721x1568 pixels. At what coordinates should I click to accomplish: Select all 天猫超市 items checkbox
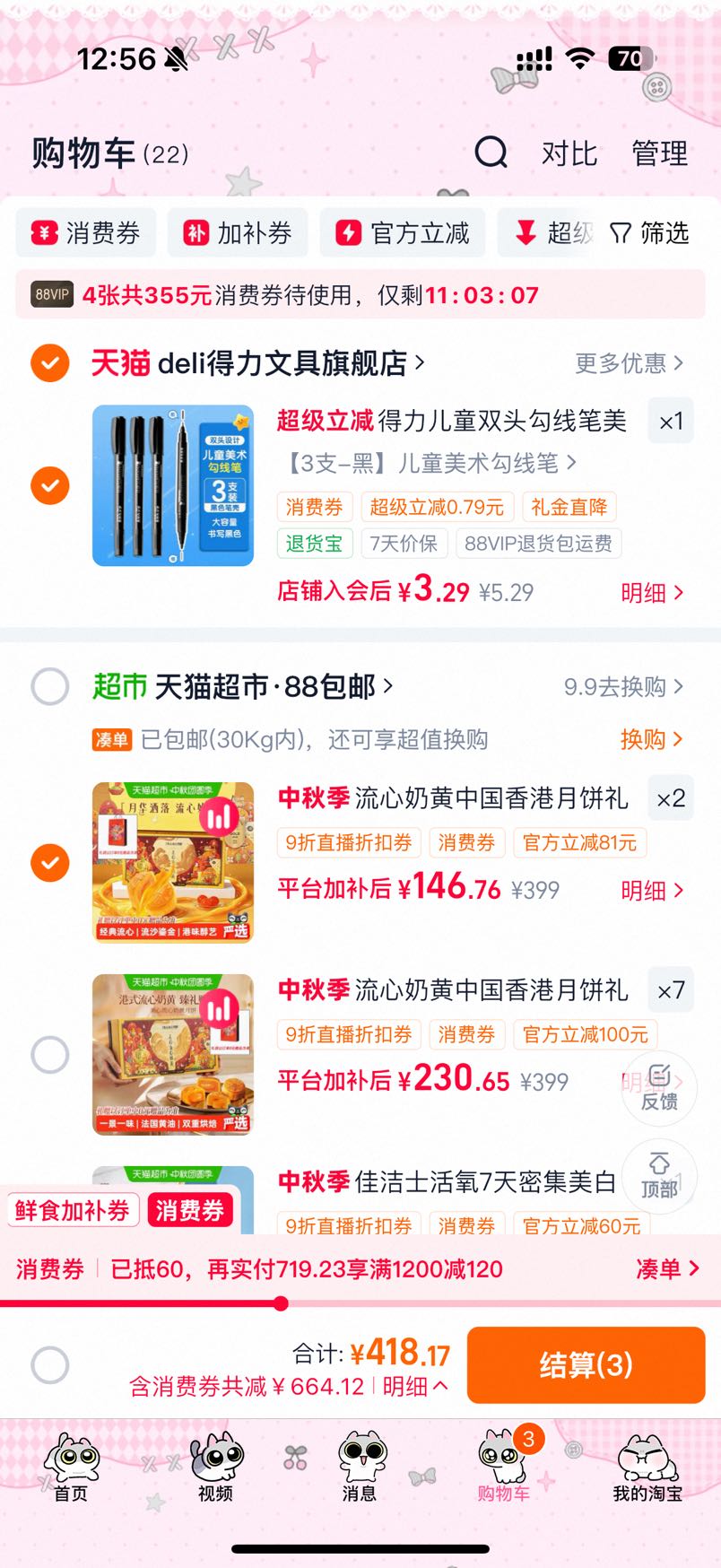click(50, 687)
